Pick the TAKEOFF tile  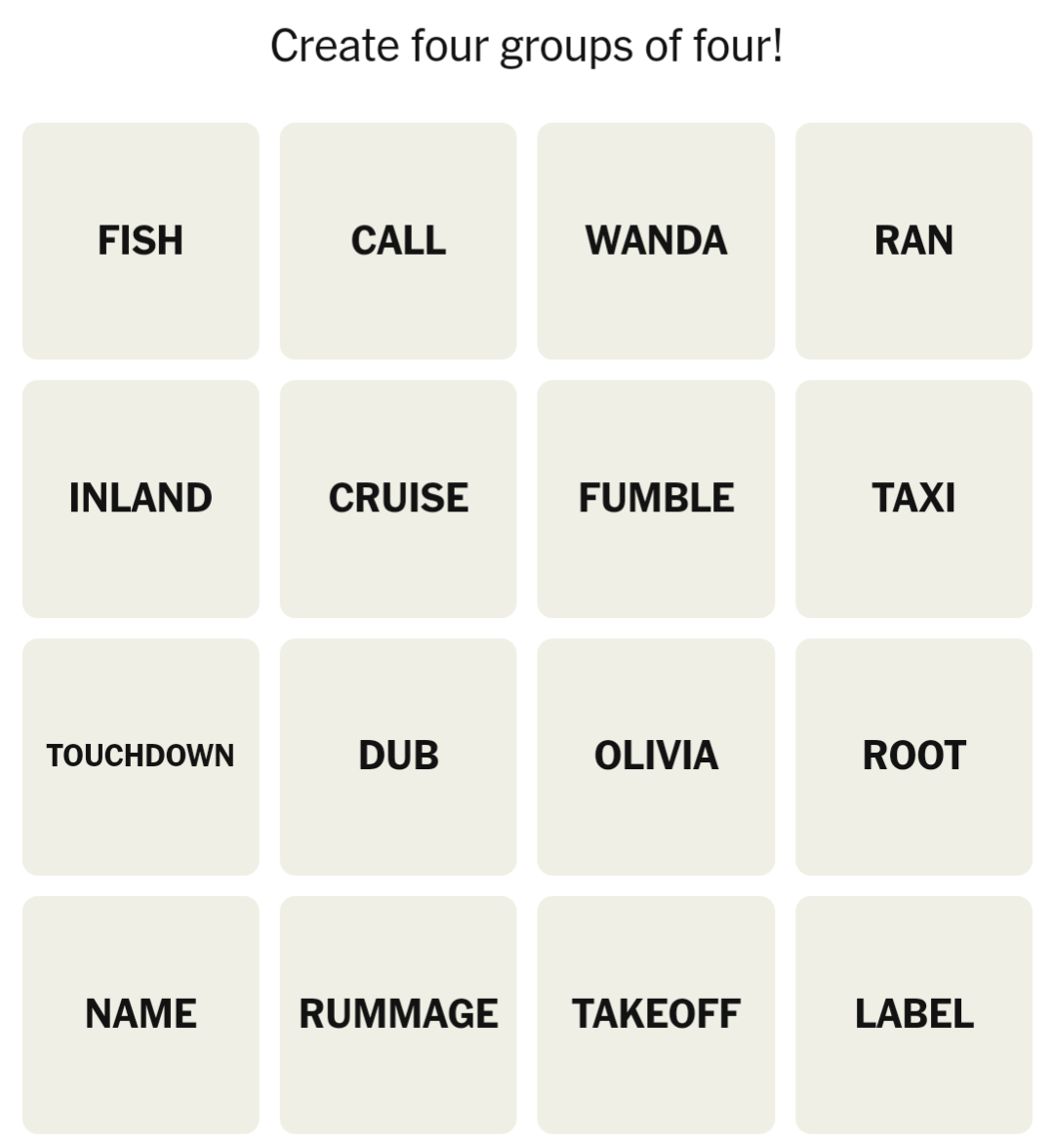click(x=656, y=1014)
